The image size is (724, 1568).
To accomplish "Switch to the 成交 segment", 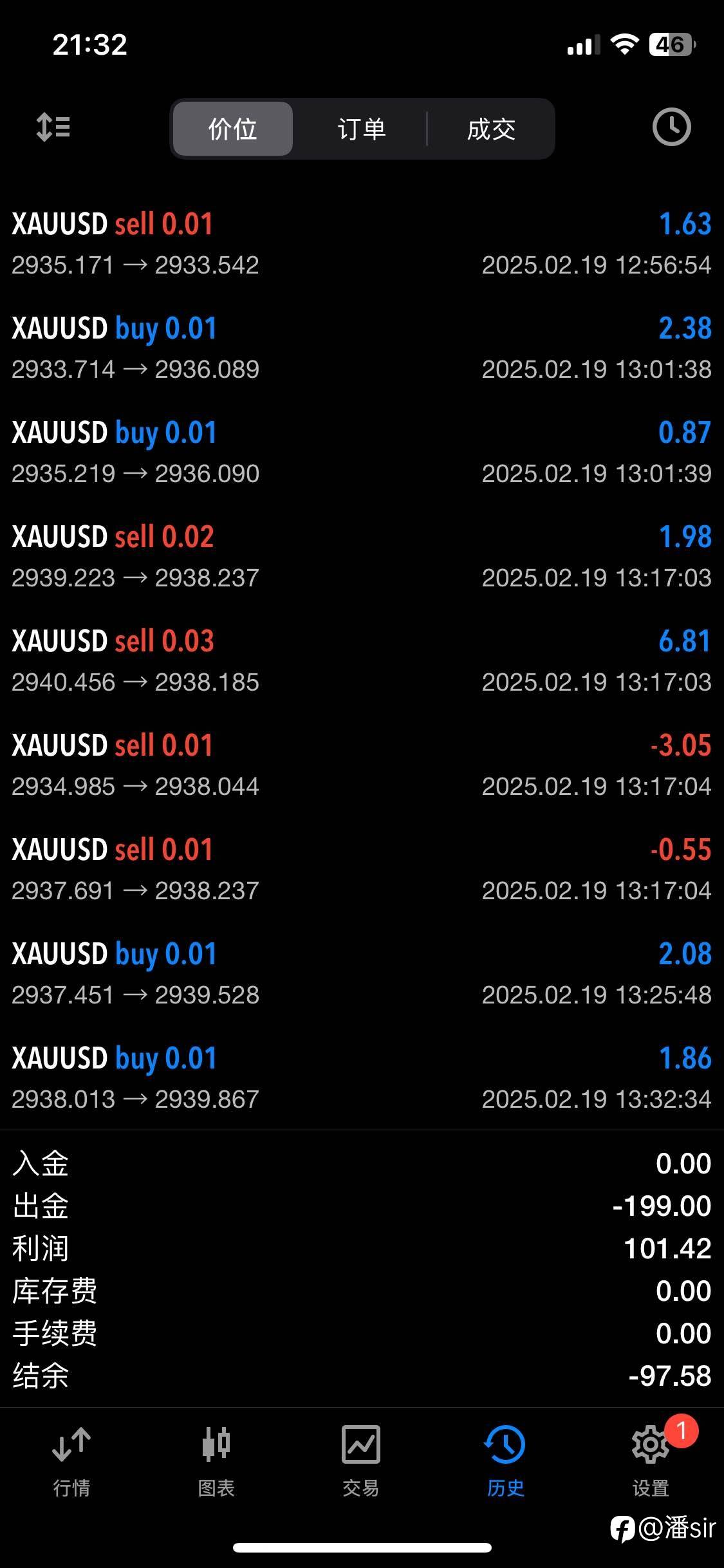I will [491, 129].
